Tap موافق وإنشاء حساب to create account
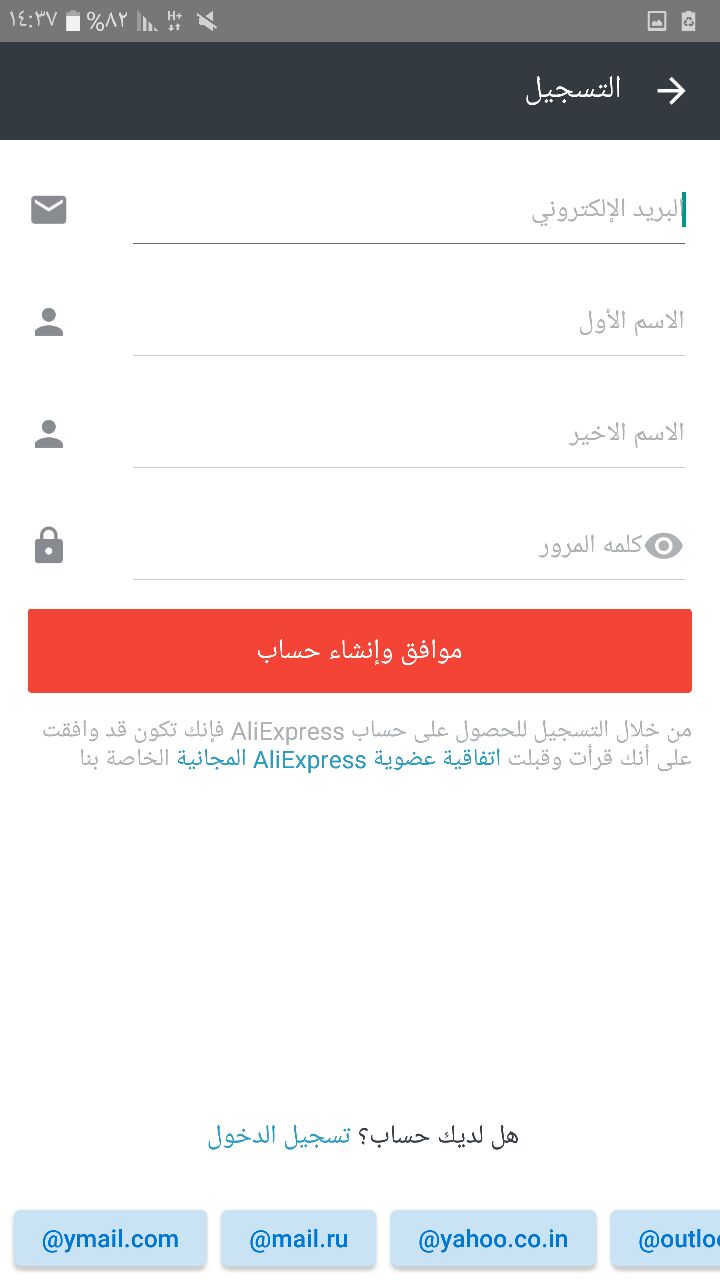This screenshot has height=1280, width=720. pyautogui.click(x=360, y=651)
